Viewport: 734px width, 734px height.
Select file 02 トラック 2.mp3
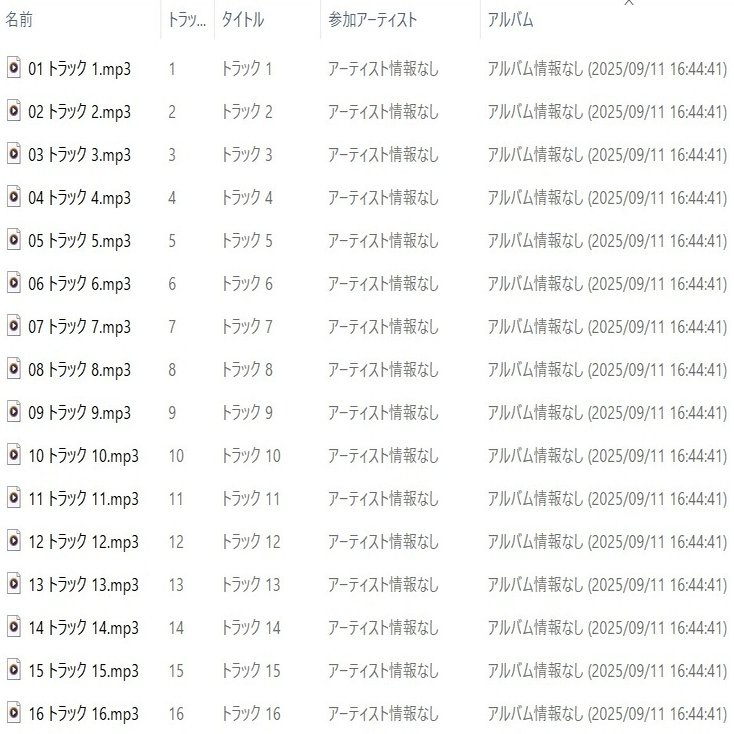(x=79, y=112)
